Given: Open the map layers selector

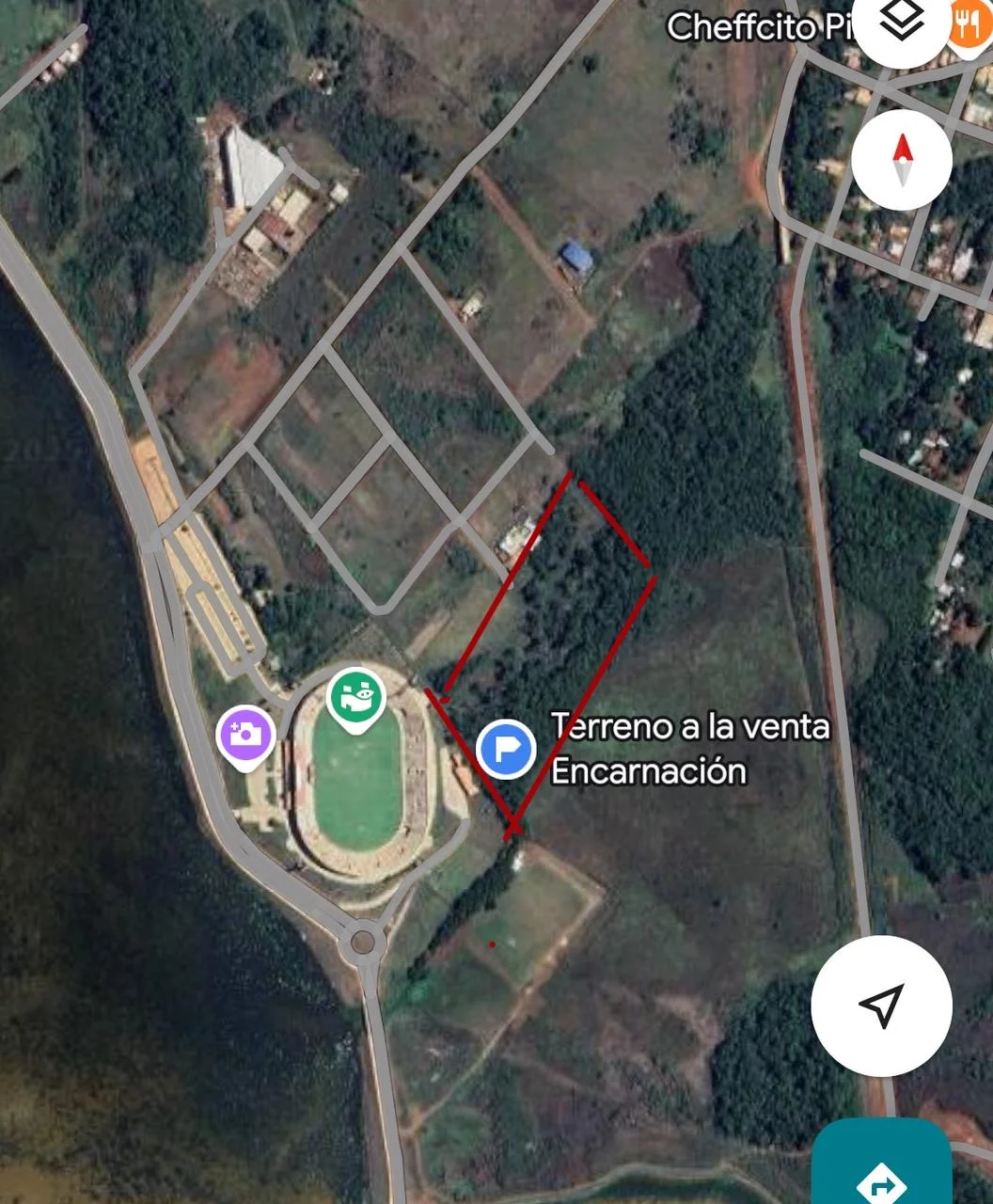Looking at the screenshot, I should point(901,23).
